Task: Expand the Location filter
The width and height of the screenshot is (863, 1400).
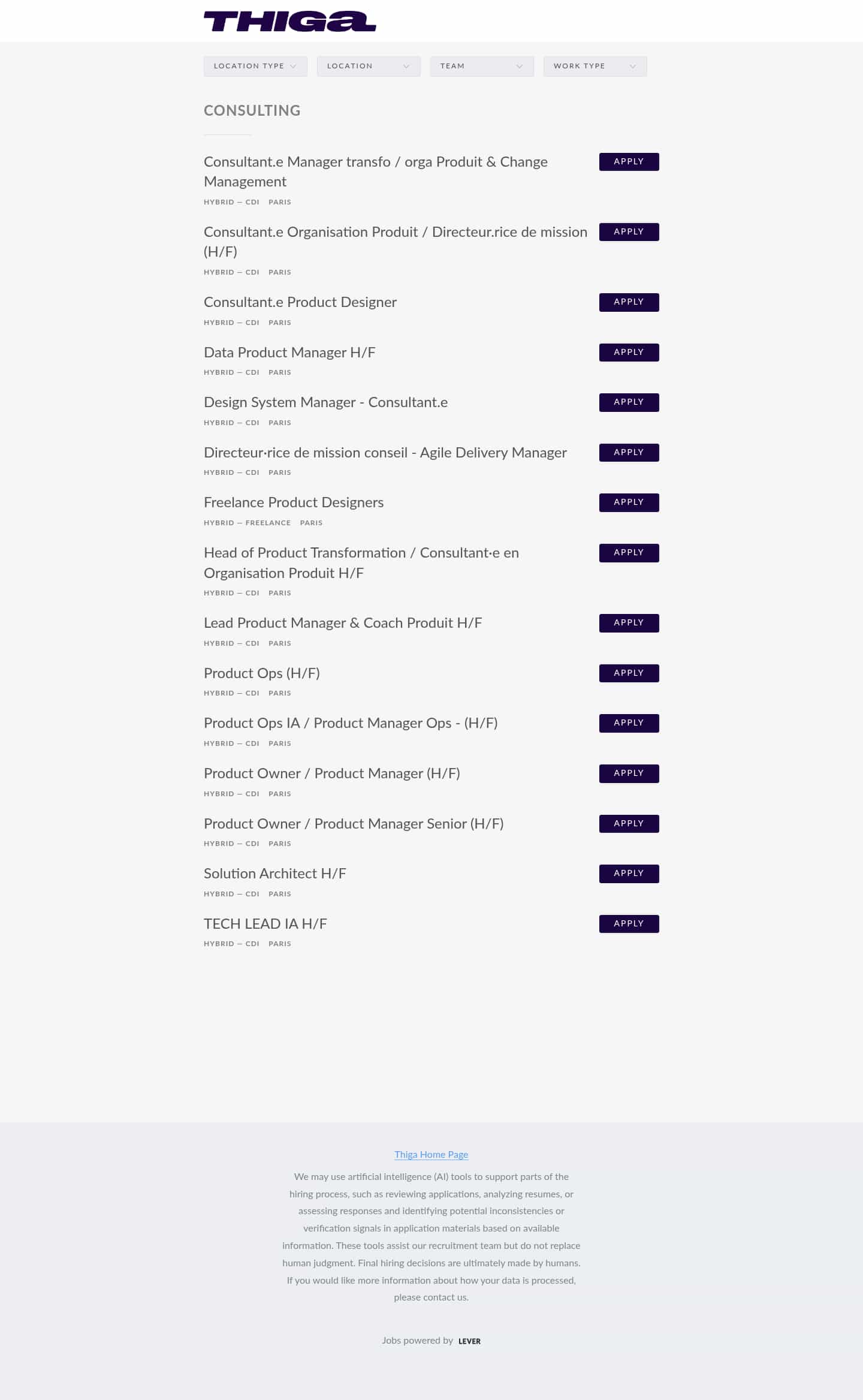Action: click(x=369, y=66)
